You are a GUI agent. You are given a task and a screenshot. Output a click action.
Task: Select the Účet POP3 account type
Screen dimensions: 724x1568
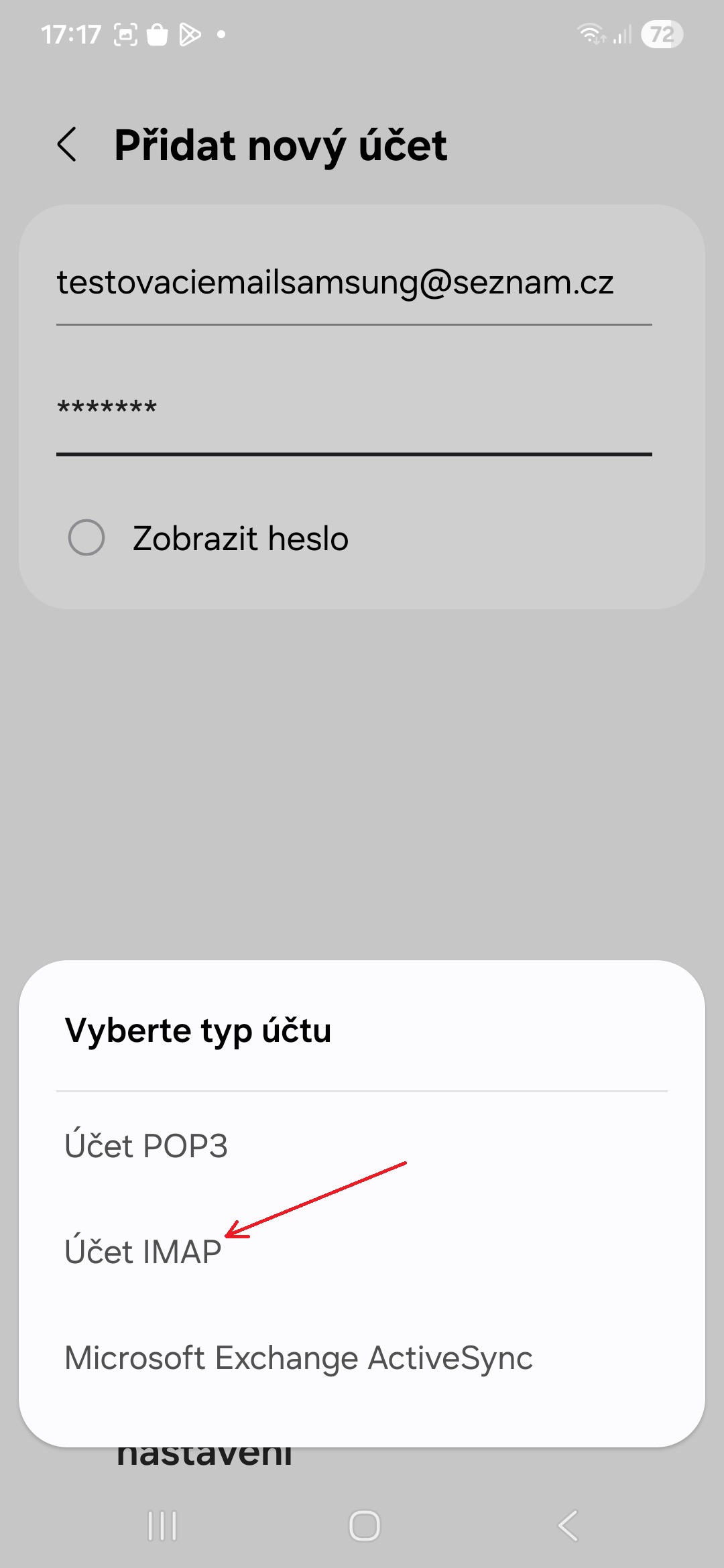coord(146,1146)
